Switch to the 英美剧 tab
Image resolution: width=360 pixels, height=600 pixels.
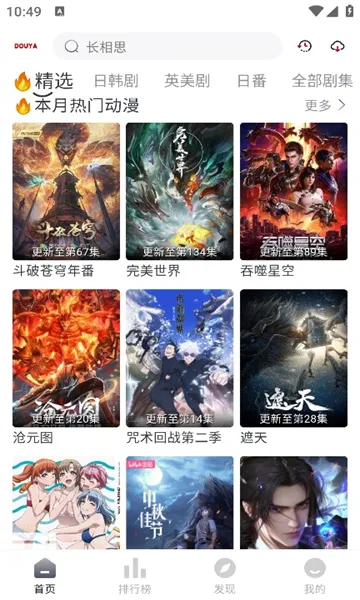187,81
